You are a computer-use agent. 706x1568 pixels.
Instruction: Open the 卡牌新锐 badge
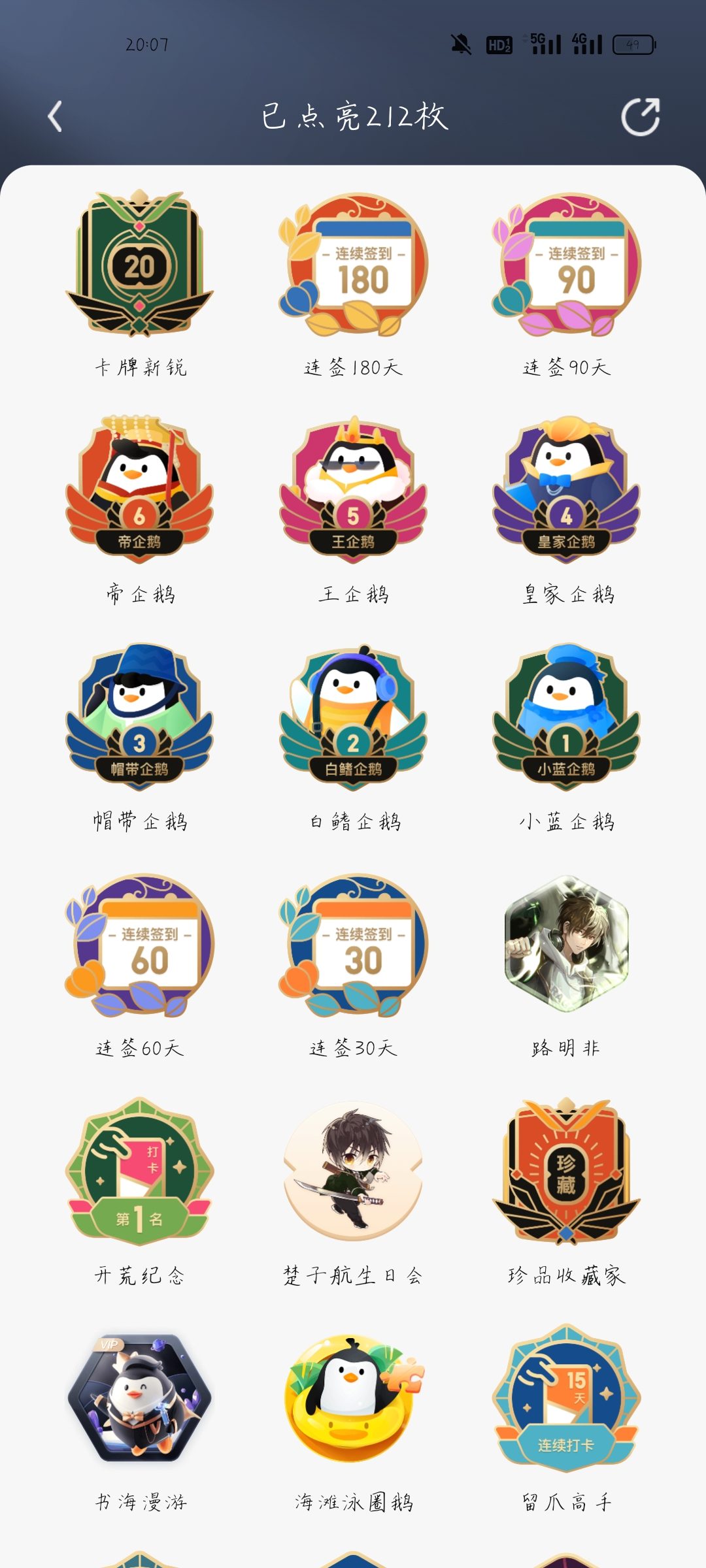pyautogui.click(x=139, y=264)
